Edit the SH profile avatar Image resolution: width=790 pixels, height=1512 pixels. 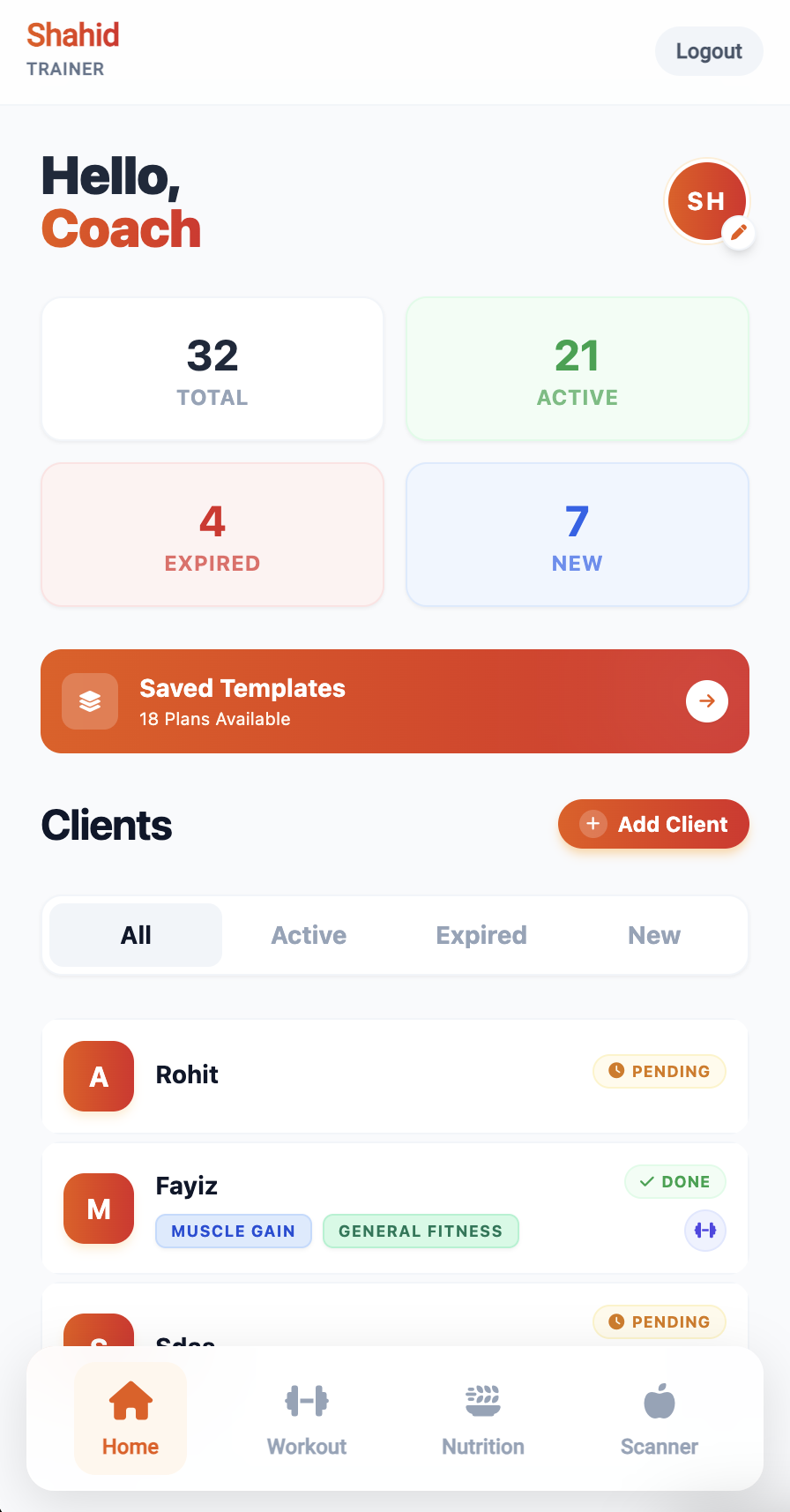pyautogui.click(x=738, y=233)
